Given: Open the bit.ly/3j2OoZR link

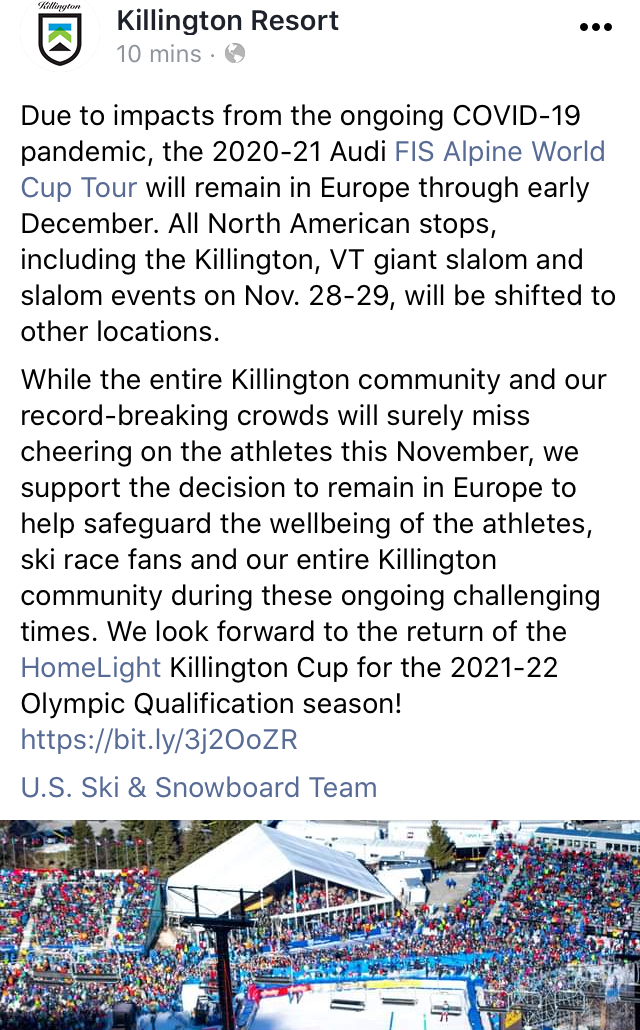Looking at the screenshot, I should [x=159, y=739].
